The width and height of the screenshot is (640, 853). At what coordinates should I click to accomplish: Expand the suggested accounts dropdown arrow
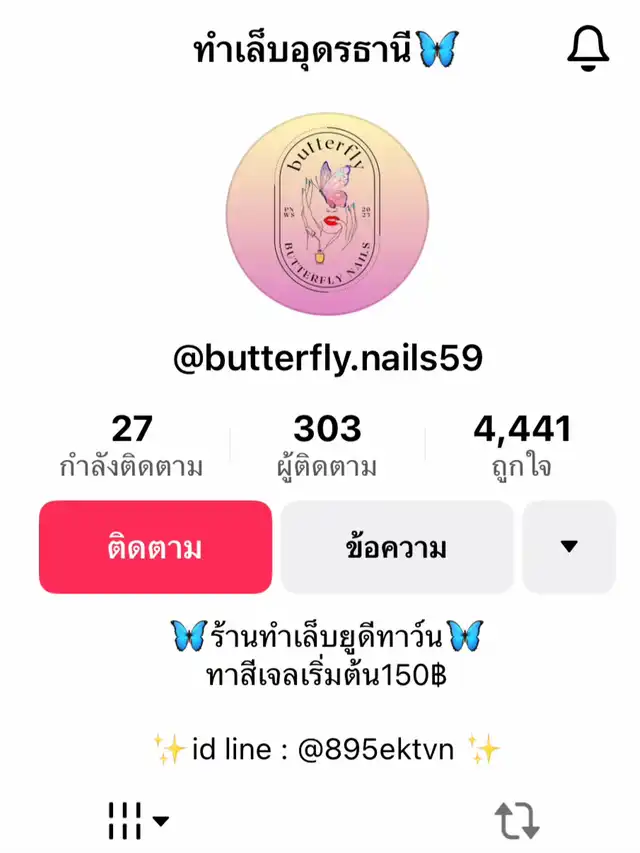(569, 547)
